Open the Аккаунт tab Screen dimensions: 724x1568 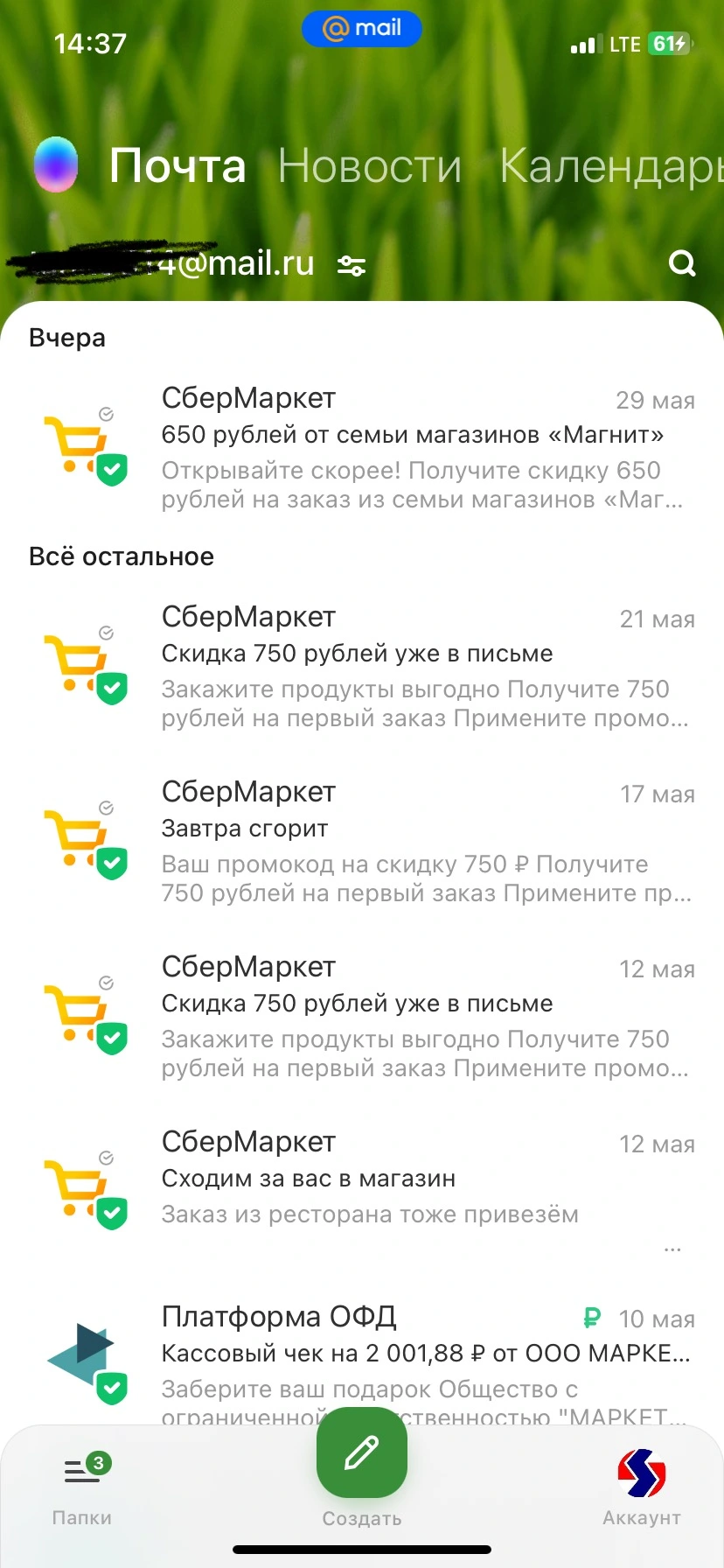641,1487
